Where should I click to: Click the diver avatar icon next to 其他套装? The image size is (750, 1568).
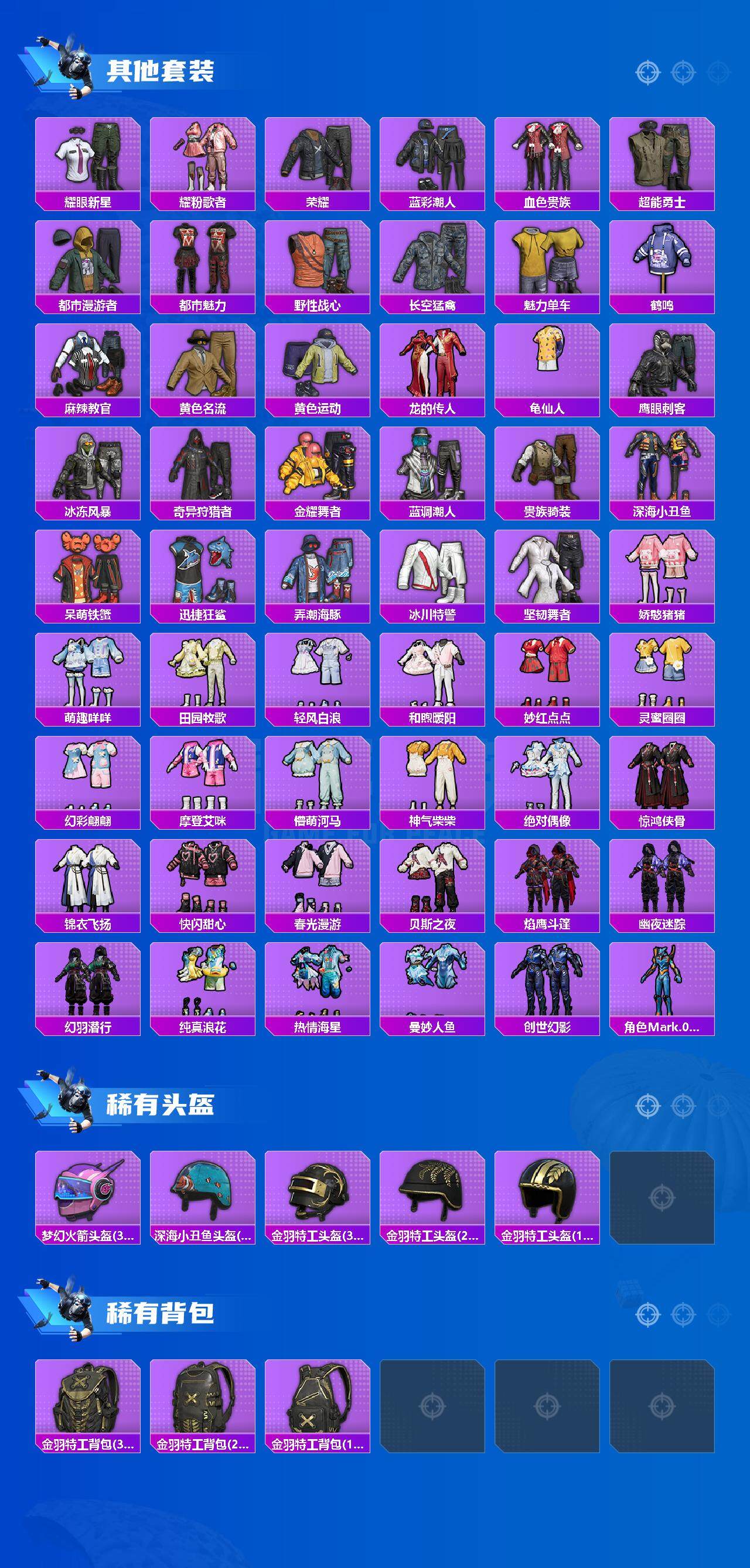pyautogui.click(x=72, y=67)
